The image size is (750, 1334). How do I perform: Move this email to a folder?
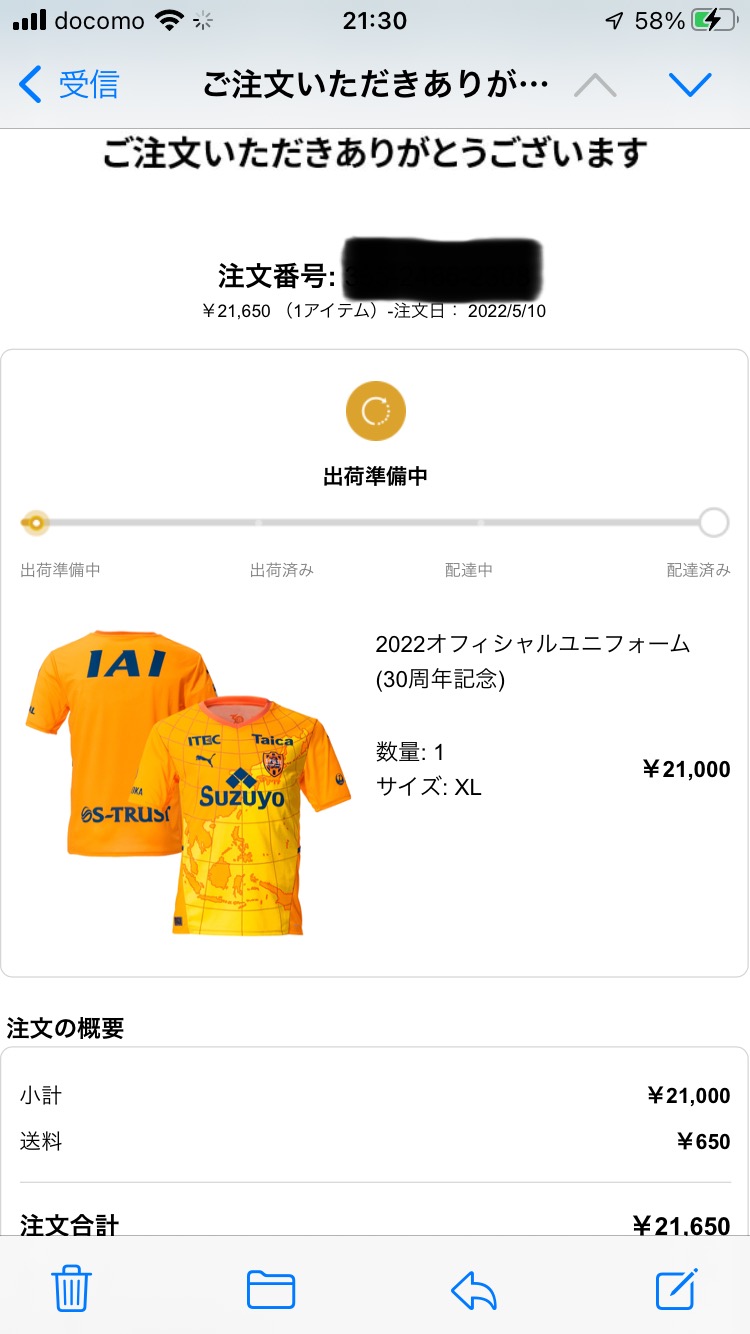pyautogui.click(x=271, y=1288)
